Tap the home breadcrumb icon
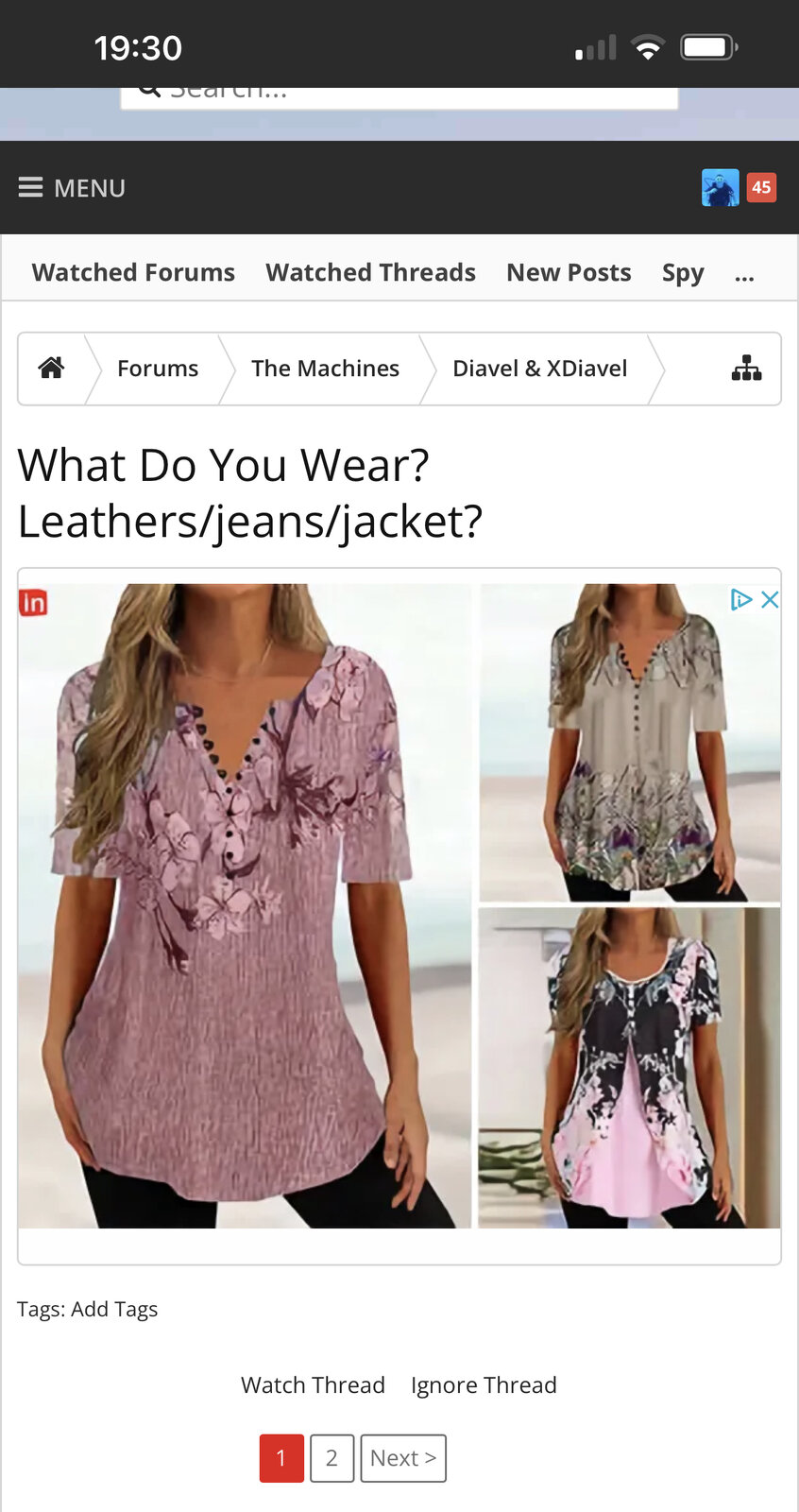Screen dimensions: 799x1512 (52, 368)
